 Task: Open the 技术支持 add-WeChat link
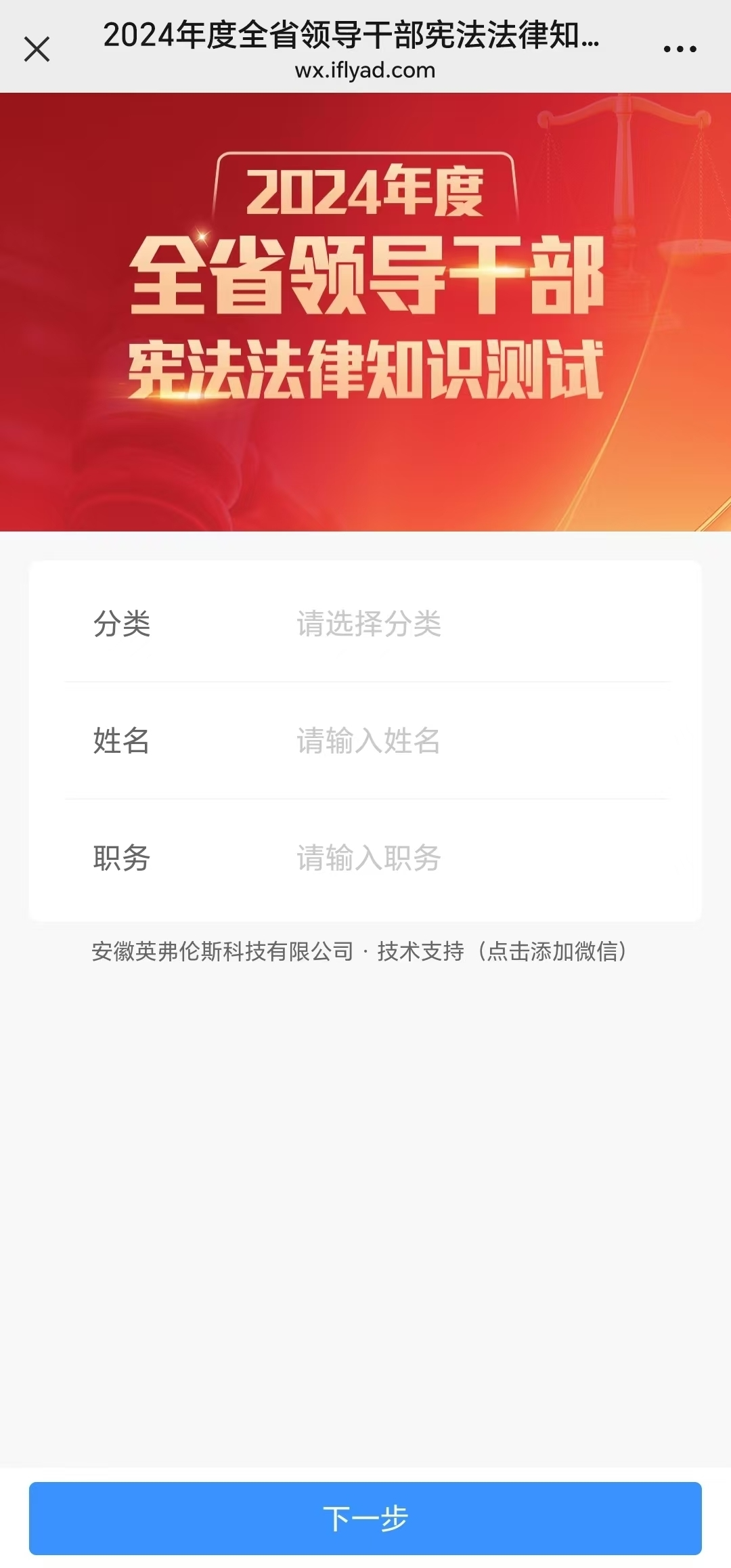coord(501,951)
